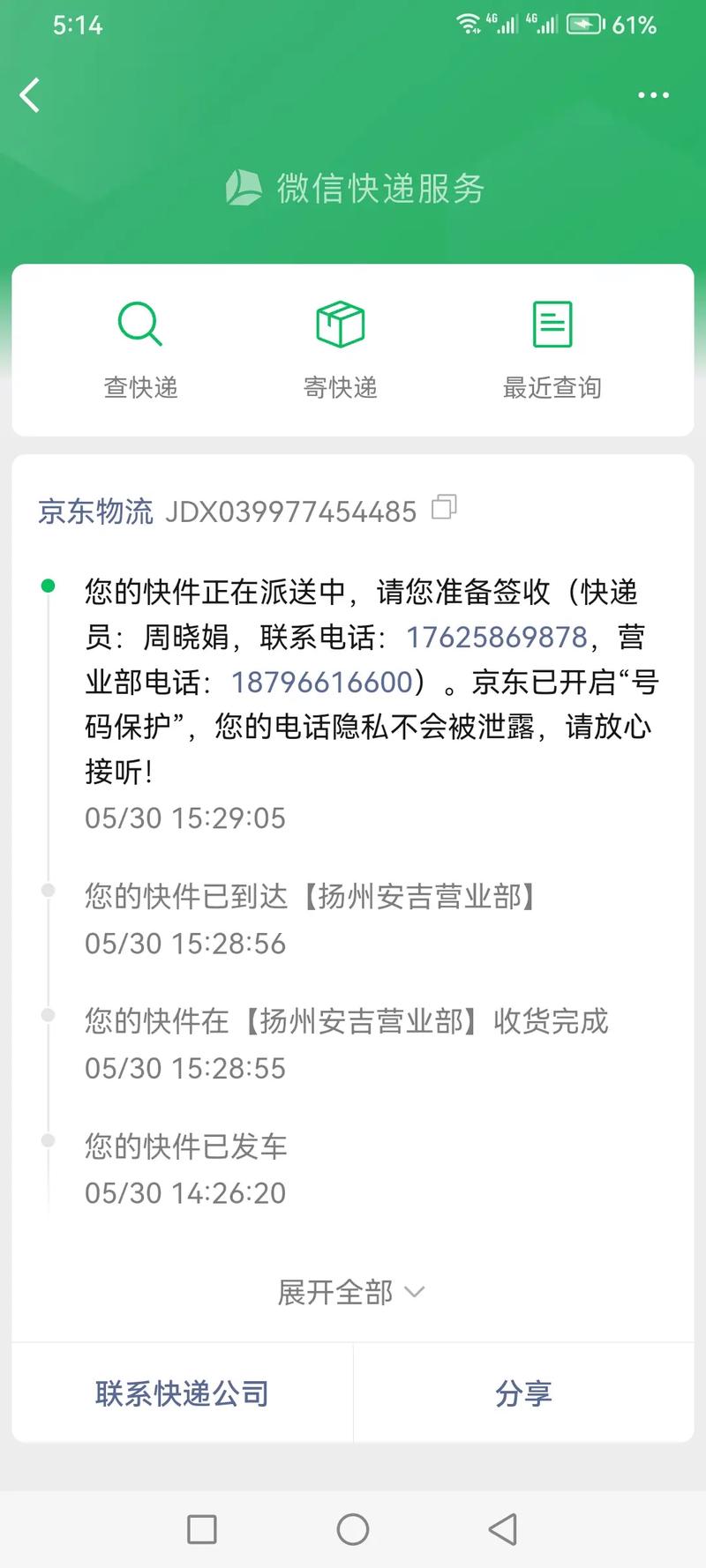Viewport: 706px width, 1568px height.
Task: Select the 查快递 magnifier icon
Action: [139, 323]
